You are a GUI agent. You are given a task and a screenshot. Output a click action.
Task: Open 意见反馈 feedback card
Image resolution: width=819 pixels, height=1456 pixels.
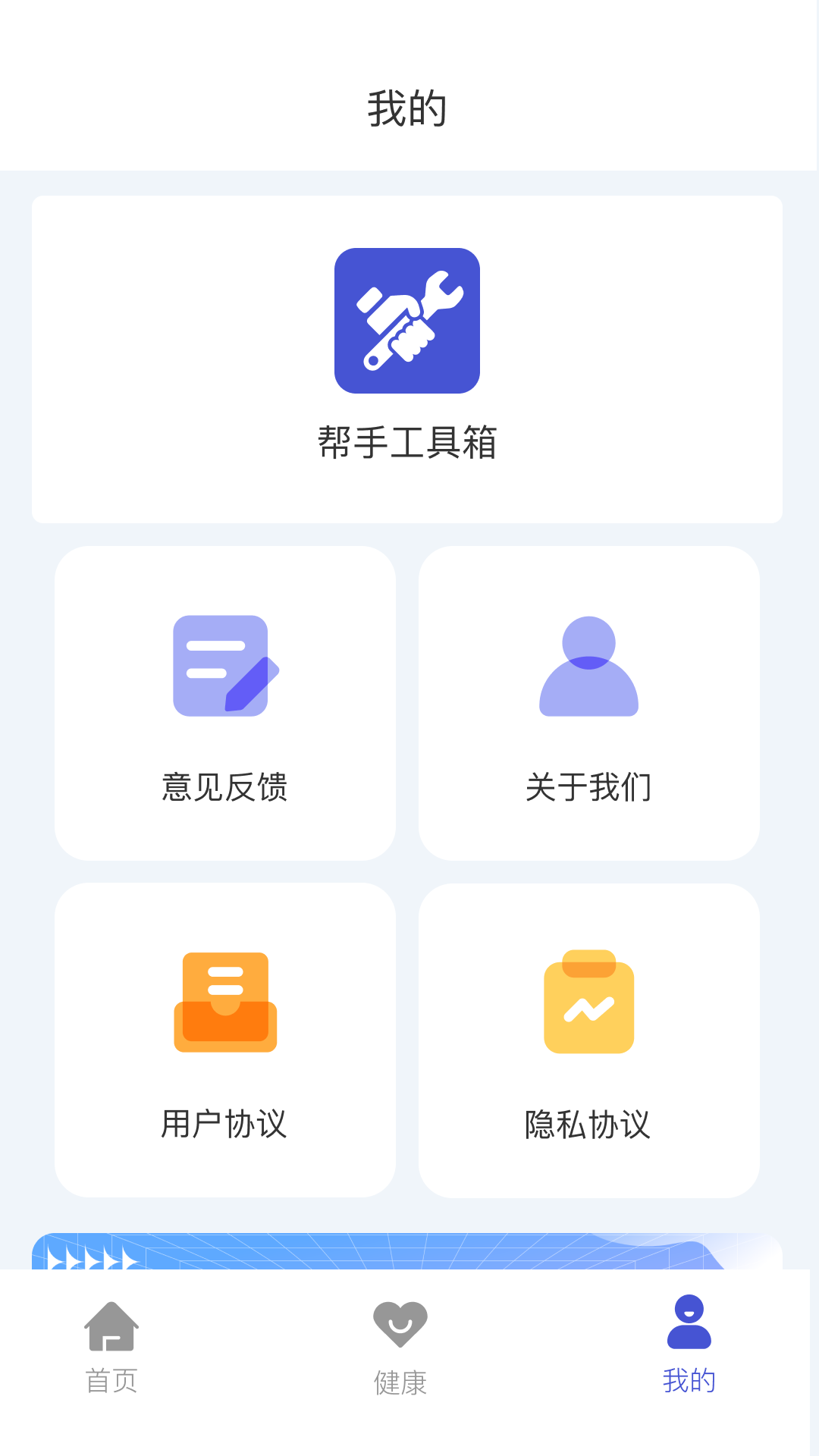(225, 703)
